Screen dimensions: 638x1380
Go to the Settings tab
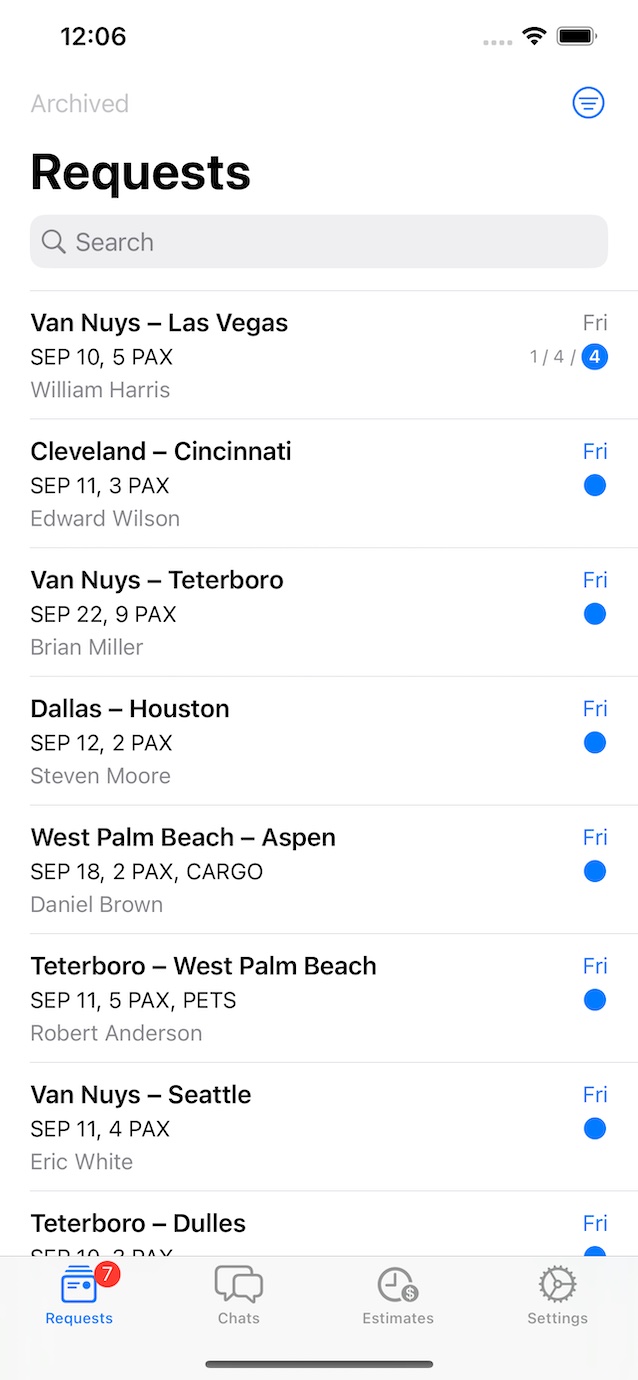tap(557, 1296)
